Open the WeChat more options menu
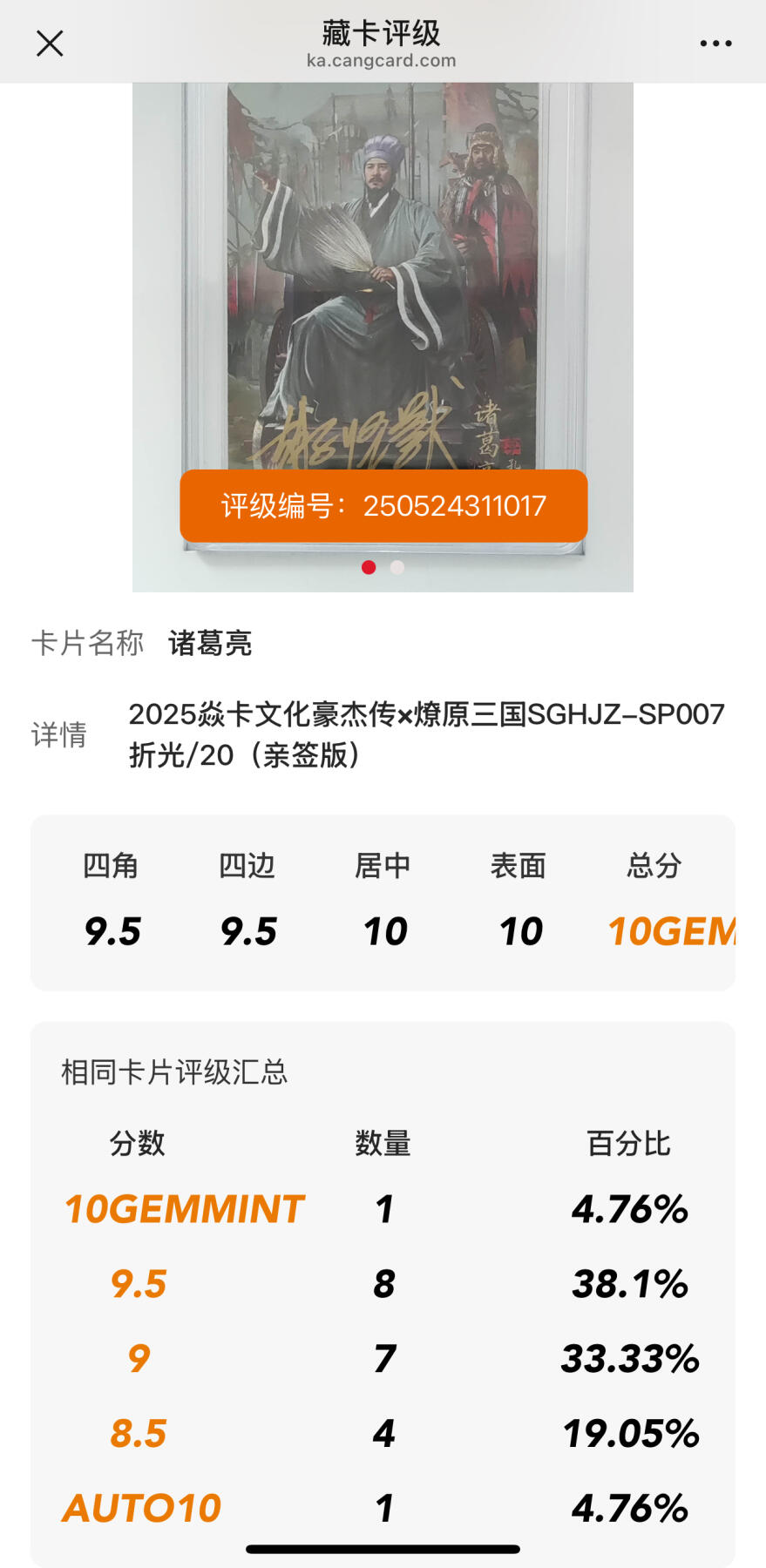This screenshot has width=766, height=1568. [x=716, y=42]
